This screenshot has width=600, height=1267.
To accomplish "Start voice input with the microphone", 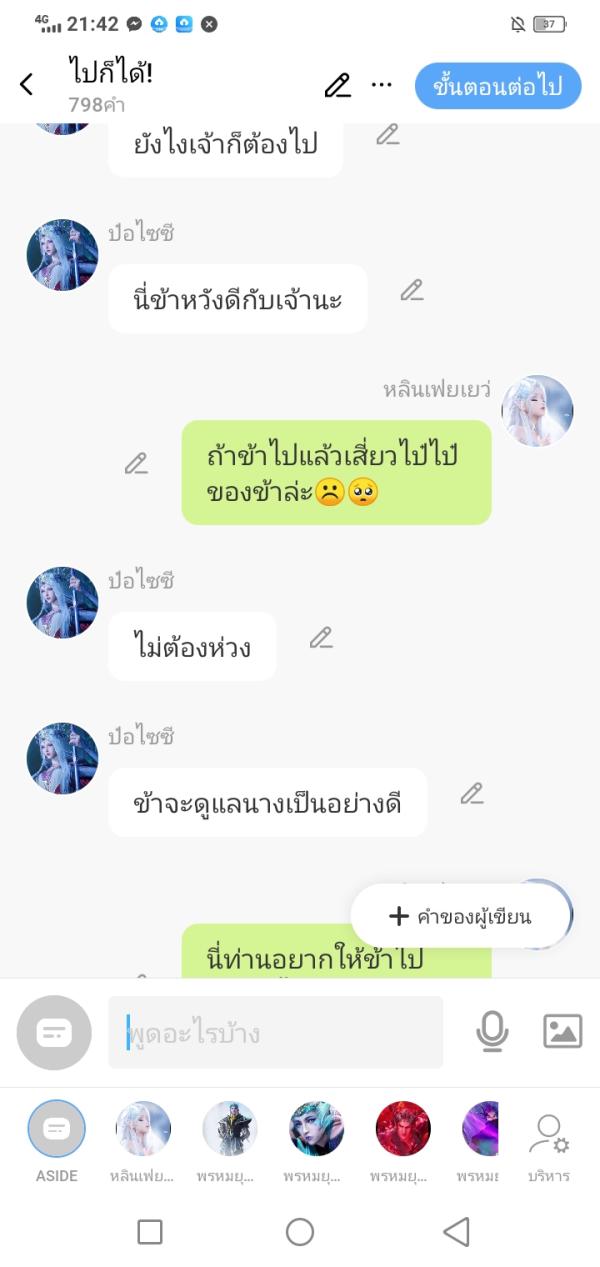I will click(491, 1031).
